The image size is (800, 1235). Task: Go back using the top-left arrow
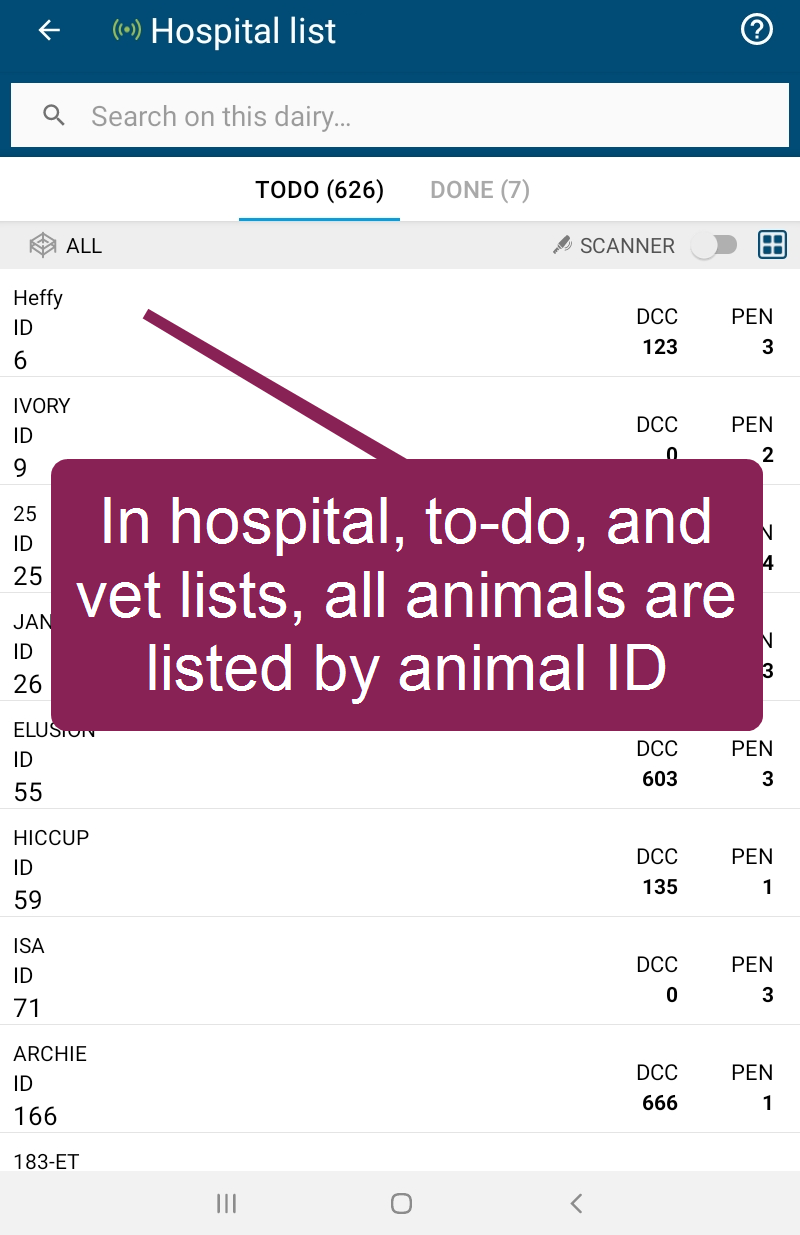49,31
